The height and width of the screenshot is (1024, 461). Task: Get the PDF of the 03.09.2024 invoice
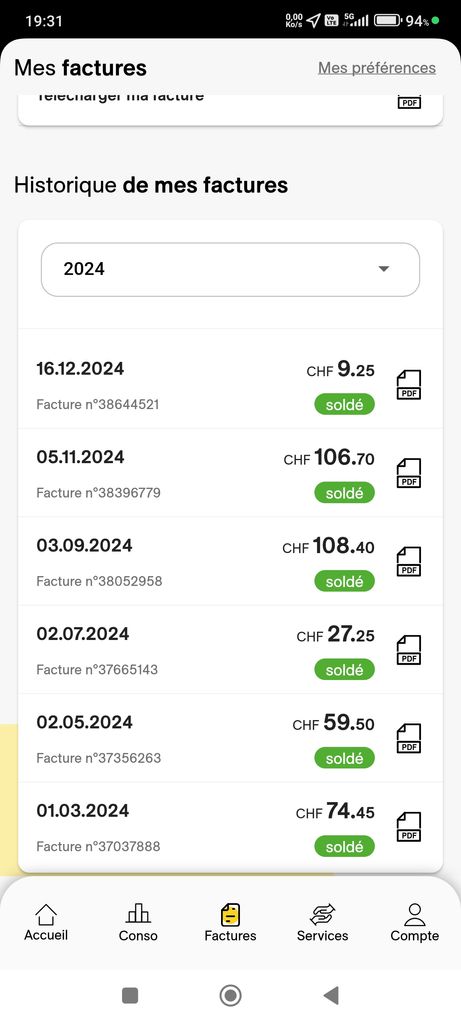click(409, 562)
